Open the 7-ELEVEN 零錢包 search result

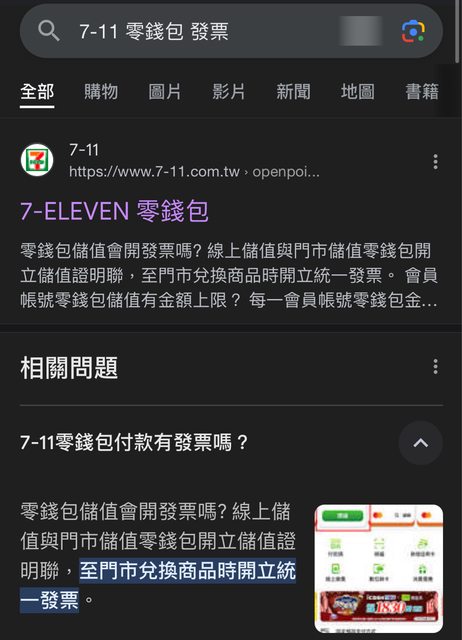tap(115, 211)
